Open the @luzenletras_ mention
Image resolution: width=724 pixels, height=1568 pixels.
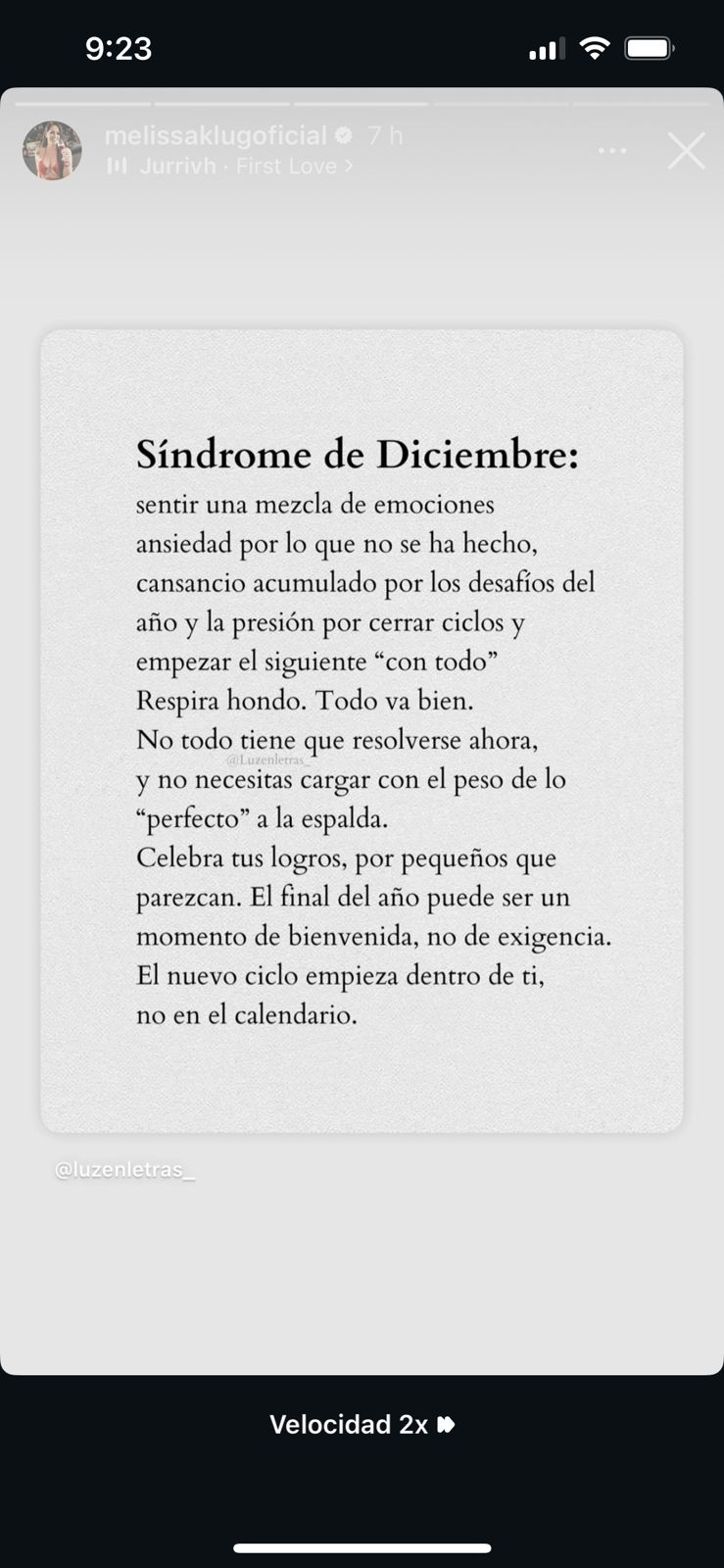click(124, 1169)
